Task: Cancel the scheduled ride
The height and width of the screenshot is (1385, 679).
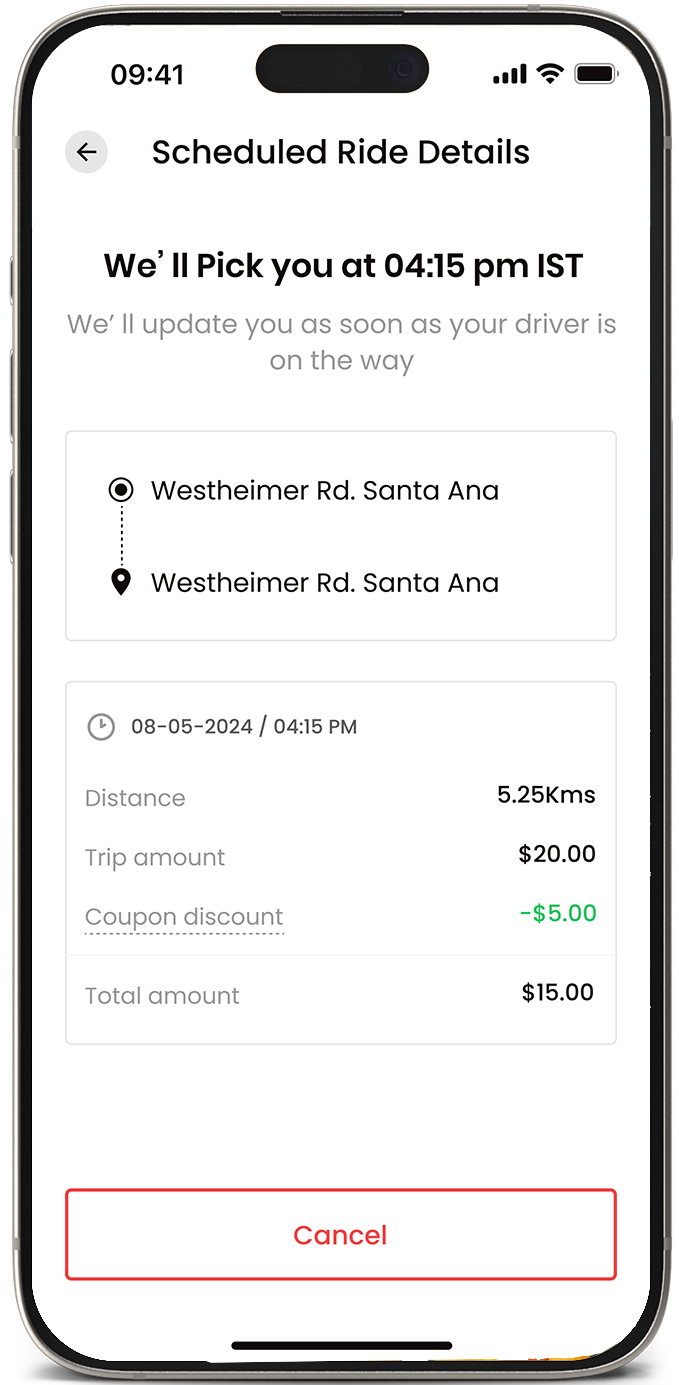Action: (340, 1234)
